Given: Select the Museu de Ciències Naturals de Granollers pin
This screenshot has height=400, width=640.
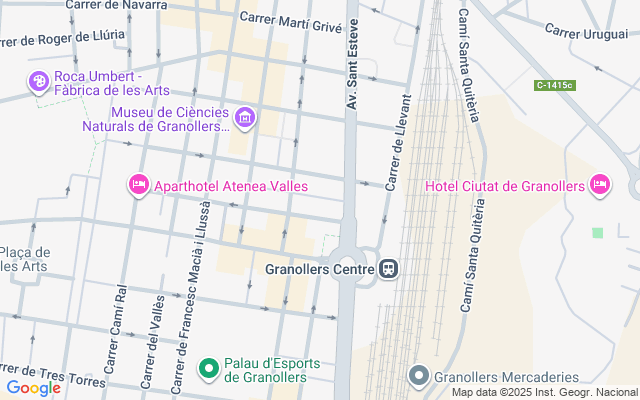Looking at the screenshot, I should tap(246, 120).
